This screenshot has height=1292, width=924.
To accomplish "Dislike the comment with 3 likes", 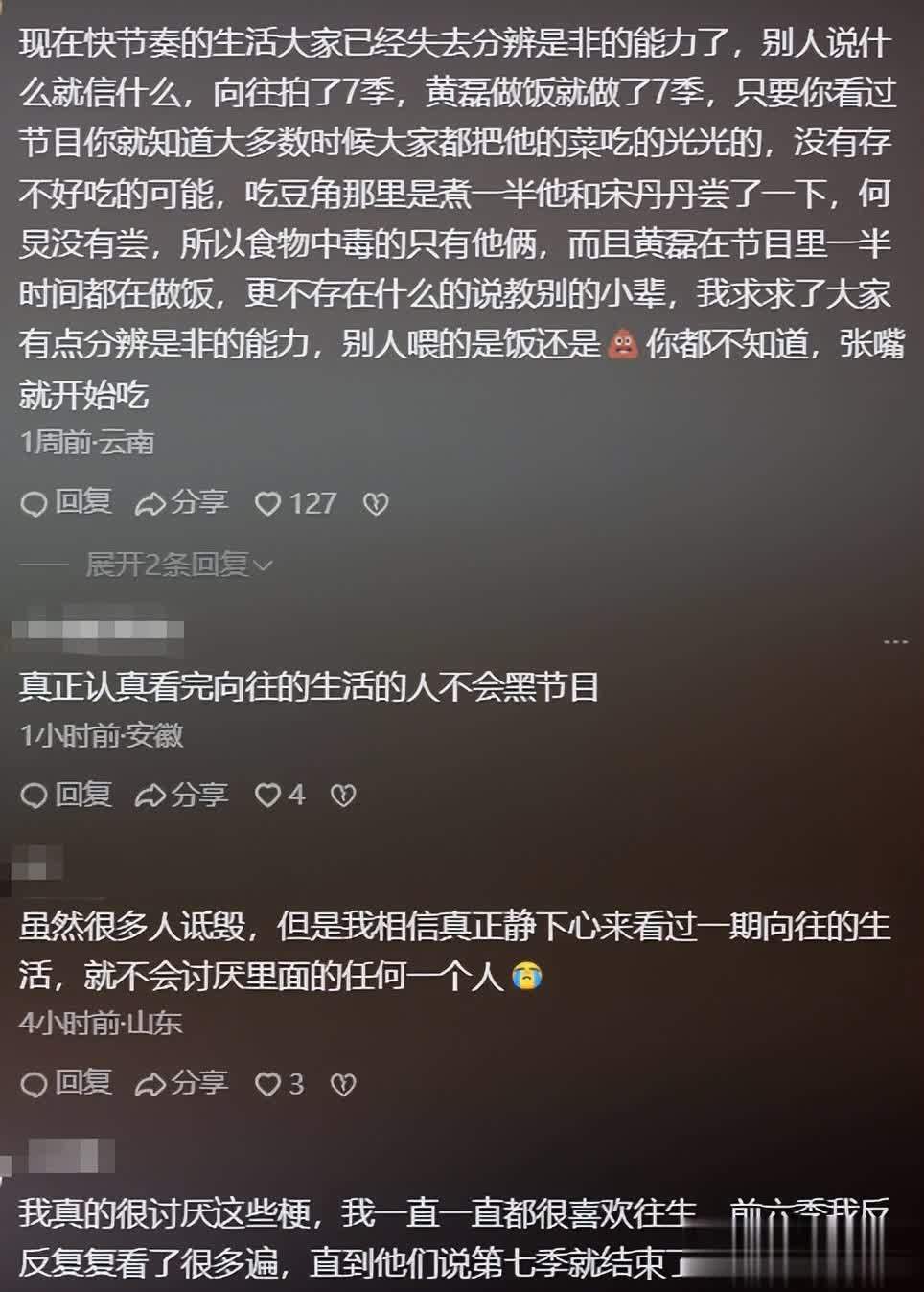I will tap(343, 1085).
